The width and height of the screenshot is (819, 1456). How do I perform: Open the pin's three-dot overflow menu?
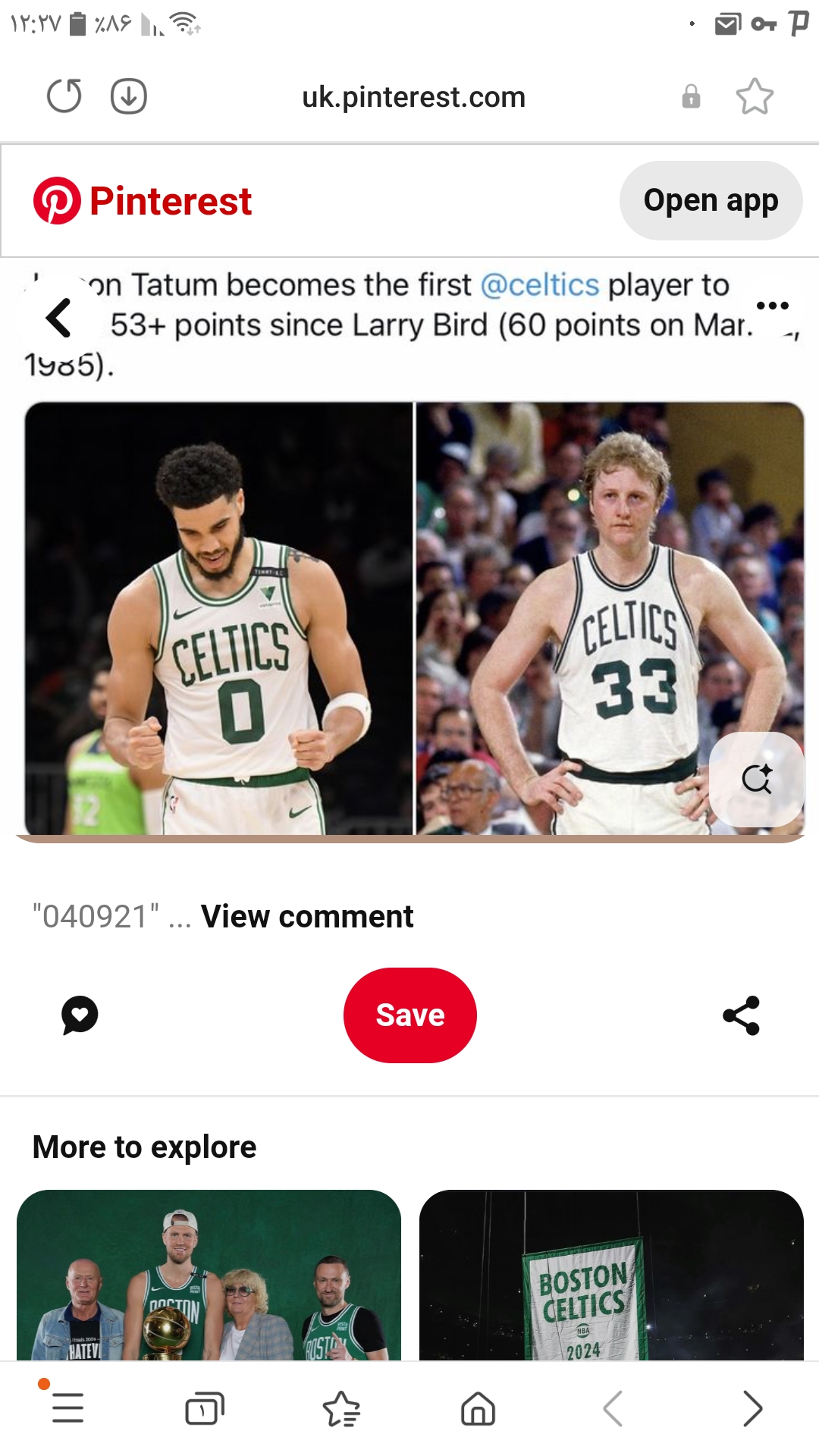click(x=773, y=306)
